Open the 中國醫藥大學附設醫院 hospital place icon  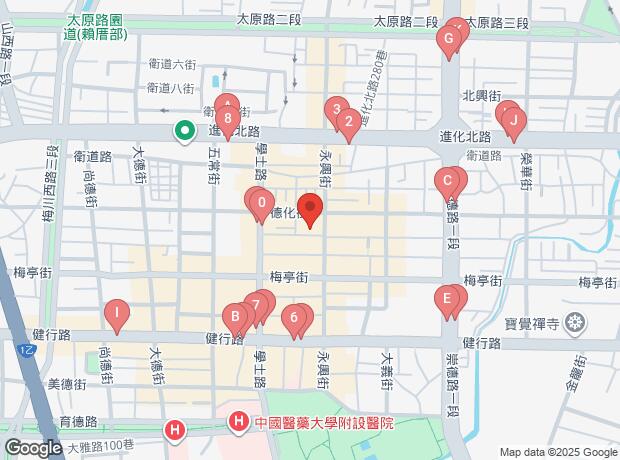coord(239,422)
